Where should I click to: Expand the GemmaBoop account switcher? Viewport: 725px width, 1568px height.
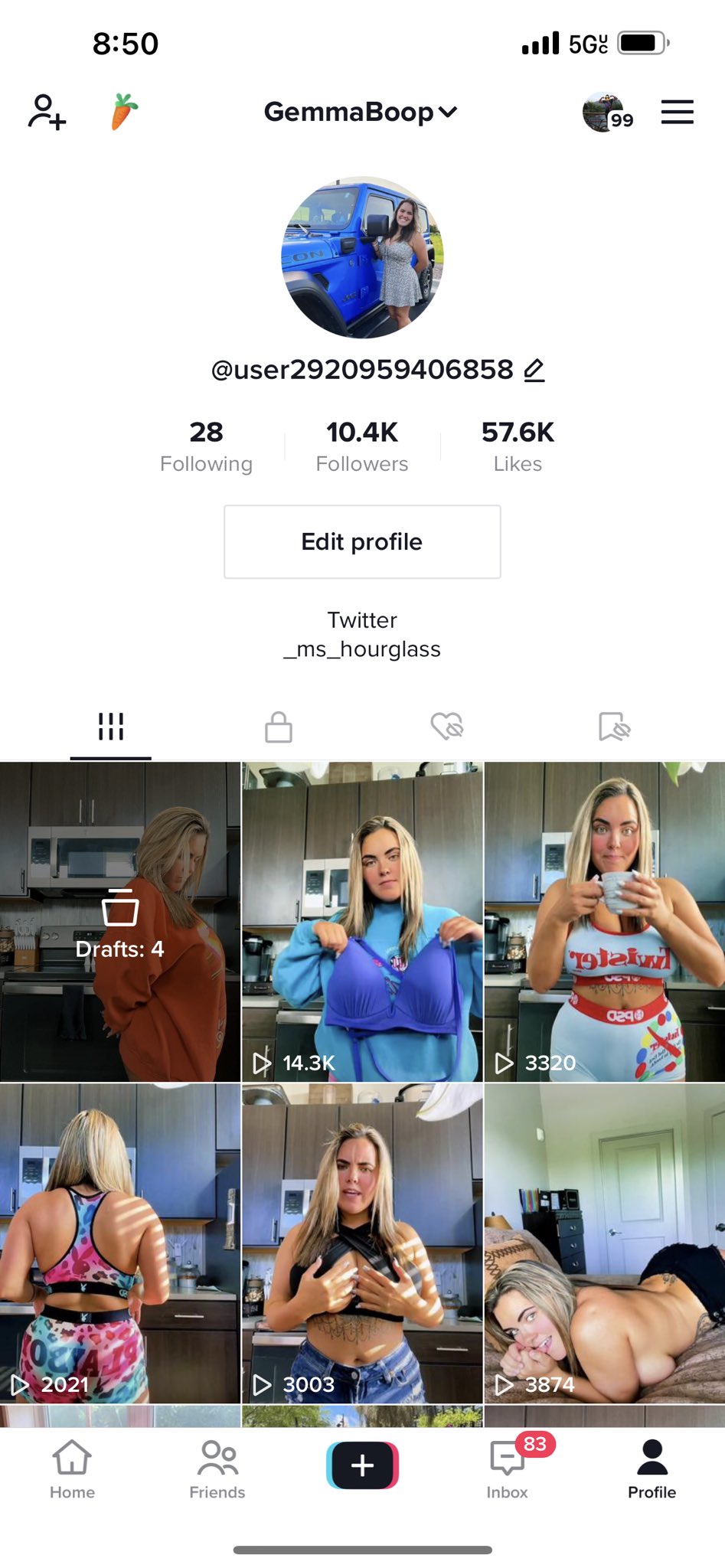pos(361,112)
